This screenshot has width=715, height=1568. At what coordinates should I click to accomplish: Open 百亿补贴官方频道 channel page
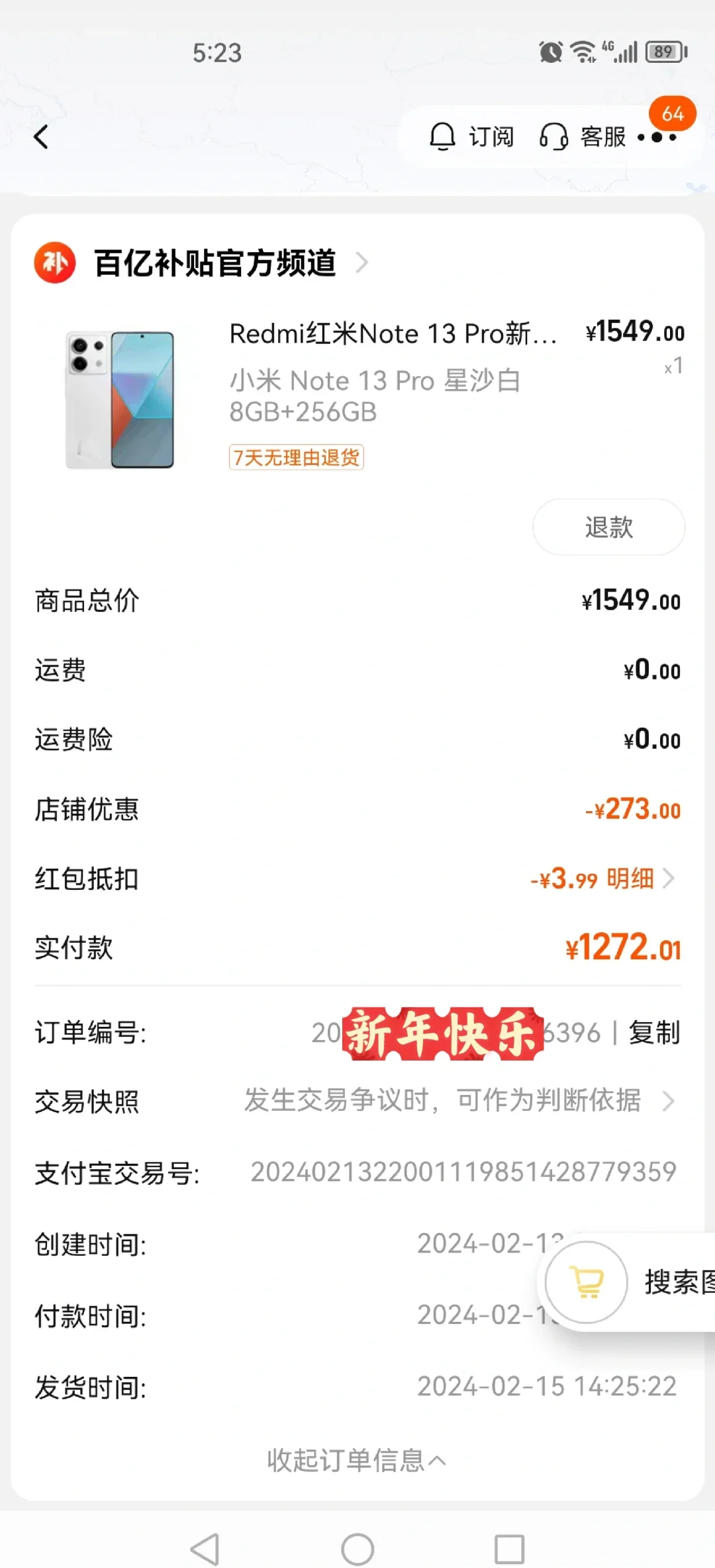(213, 262)
